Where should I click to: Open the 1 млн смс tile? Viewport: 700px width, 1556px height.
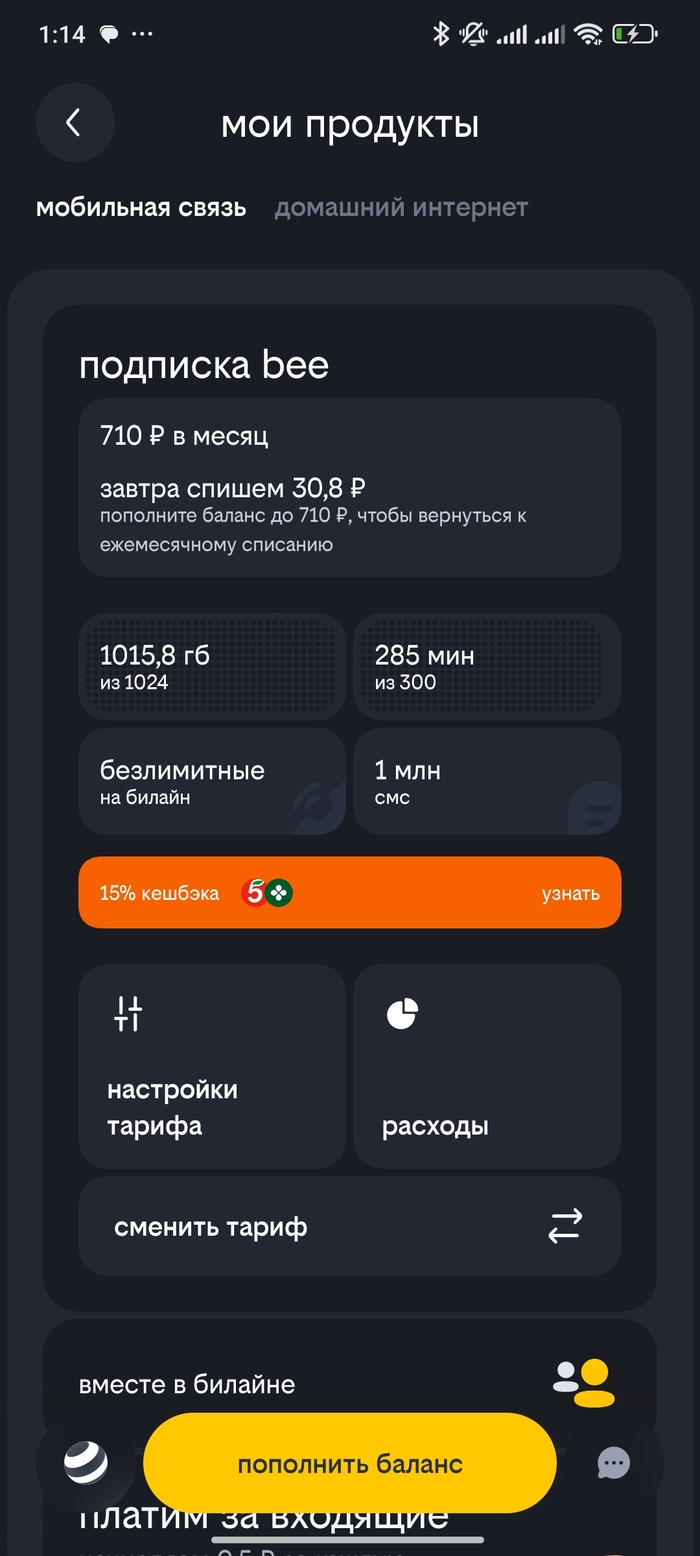click(x=487, y=781)
